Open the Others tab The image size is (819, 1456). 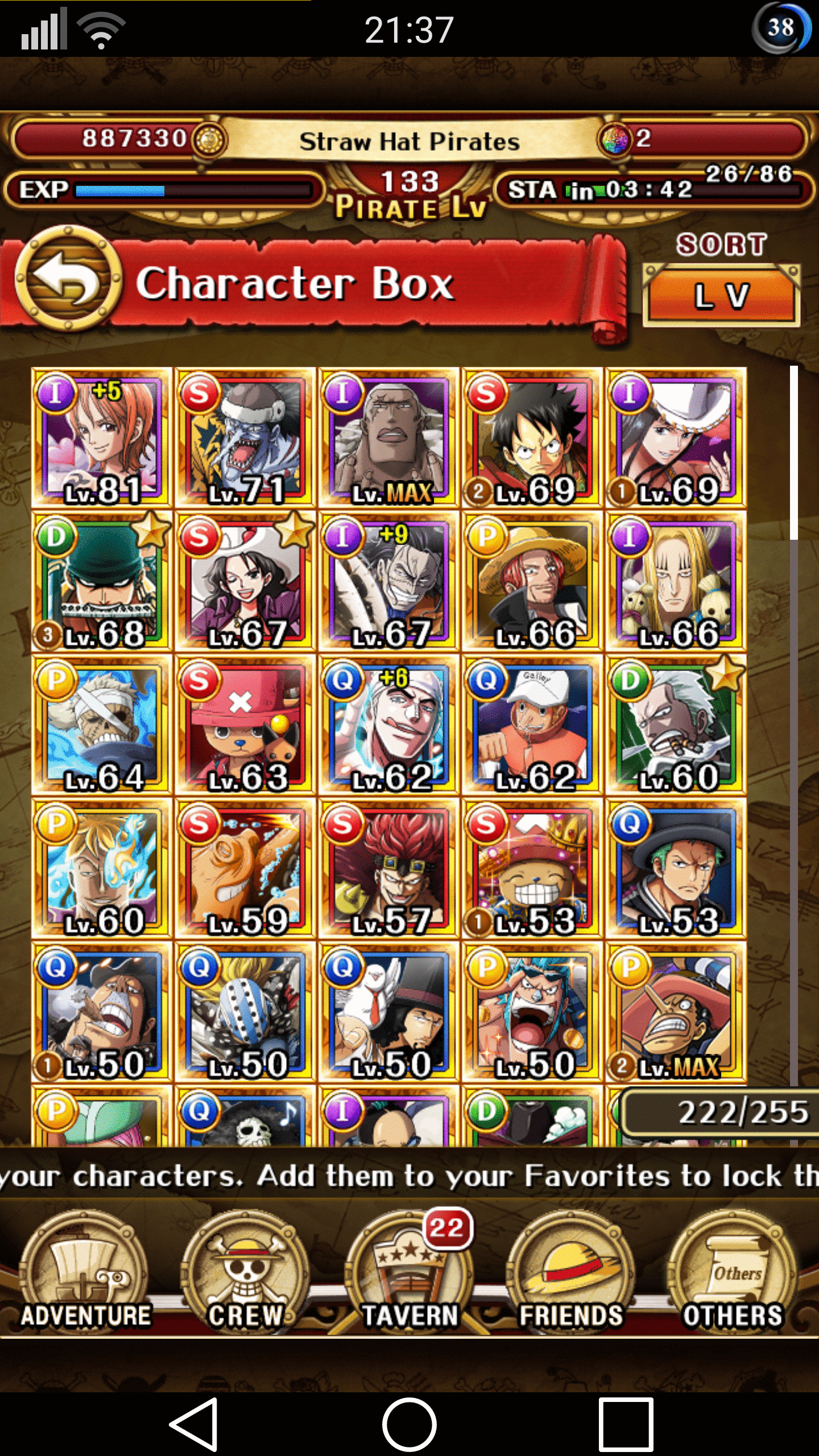coord(733,1274)
